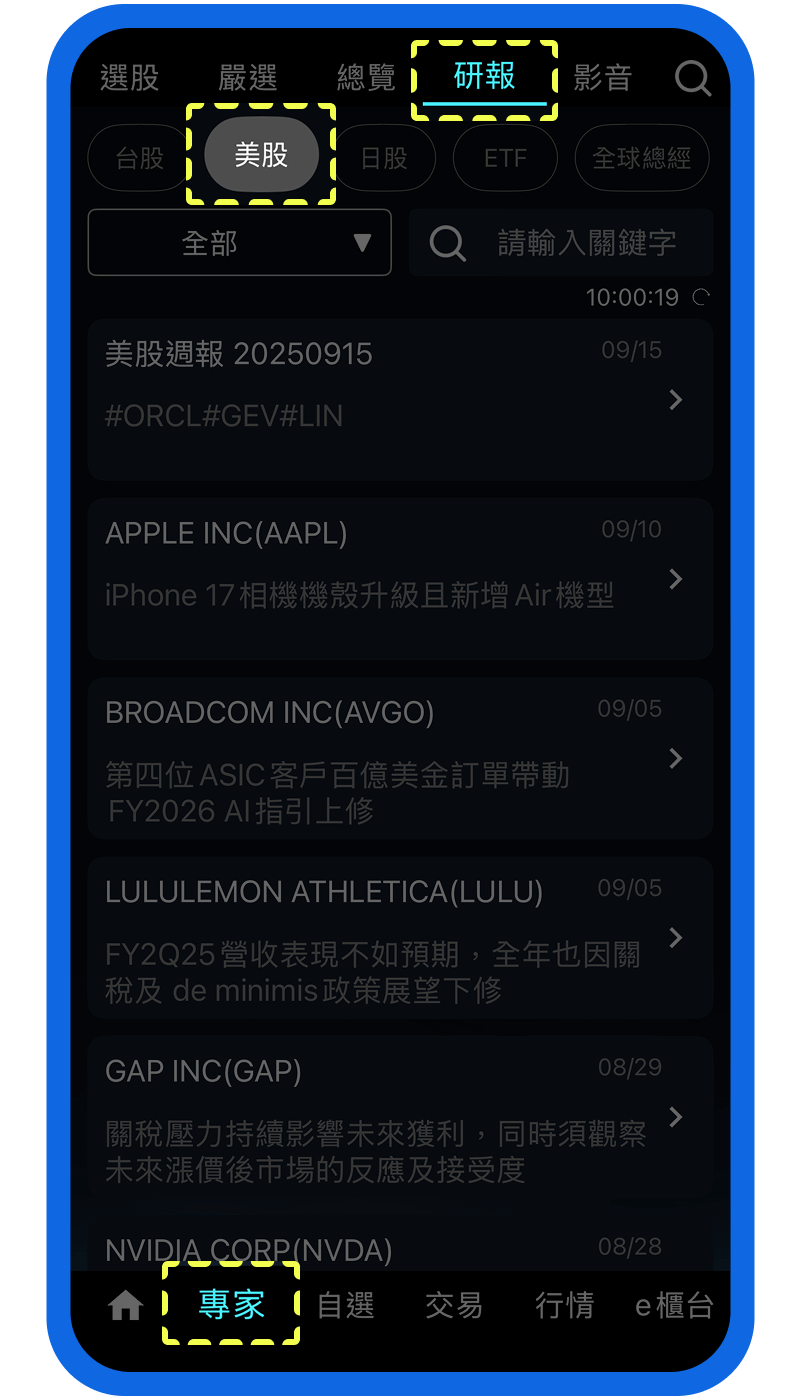The width and height of the screenshot is (801, 1396).
Task: Open the APPLE INC(AAPL) report
Action: (400, 578)
